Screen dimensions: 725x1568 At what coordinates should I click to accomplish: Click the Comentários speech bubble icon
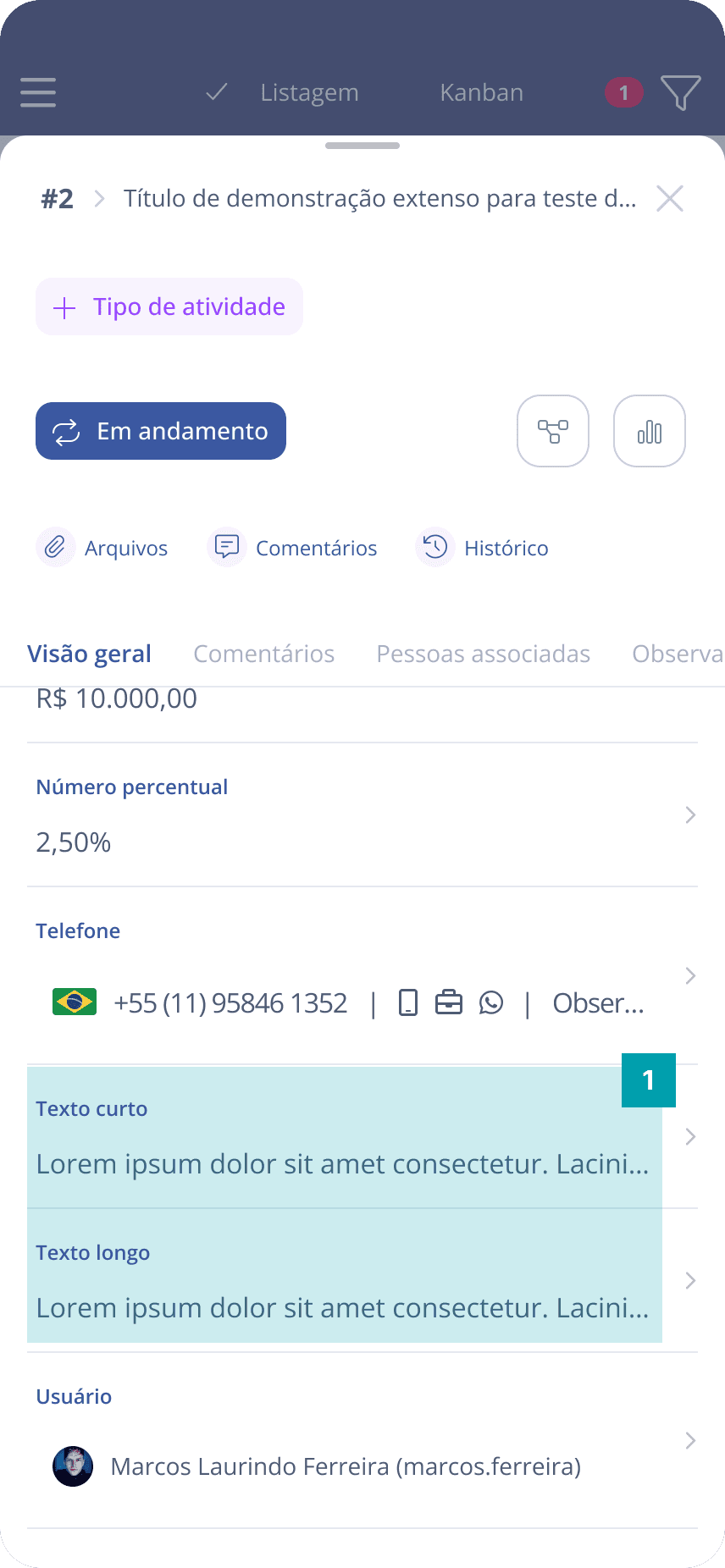(x=226, y=547)
